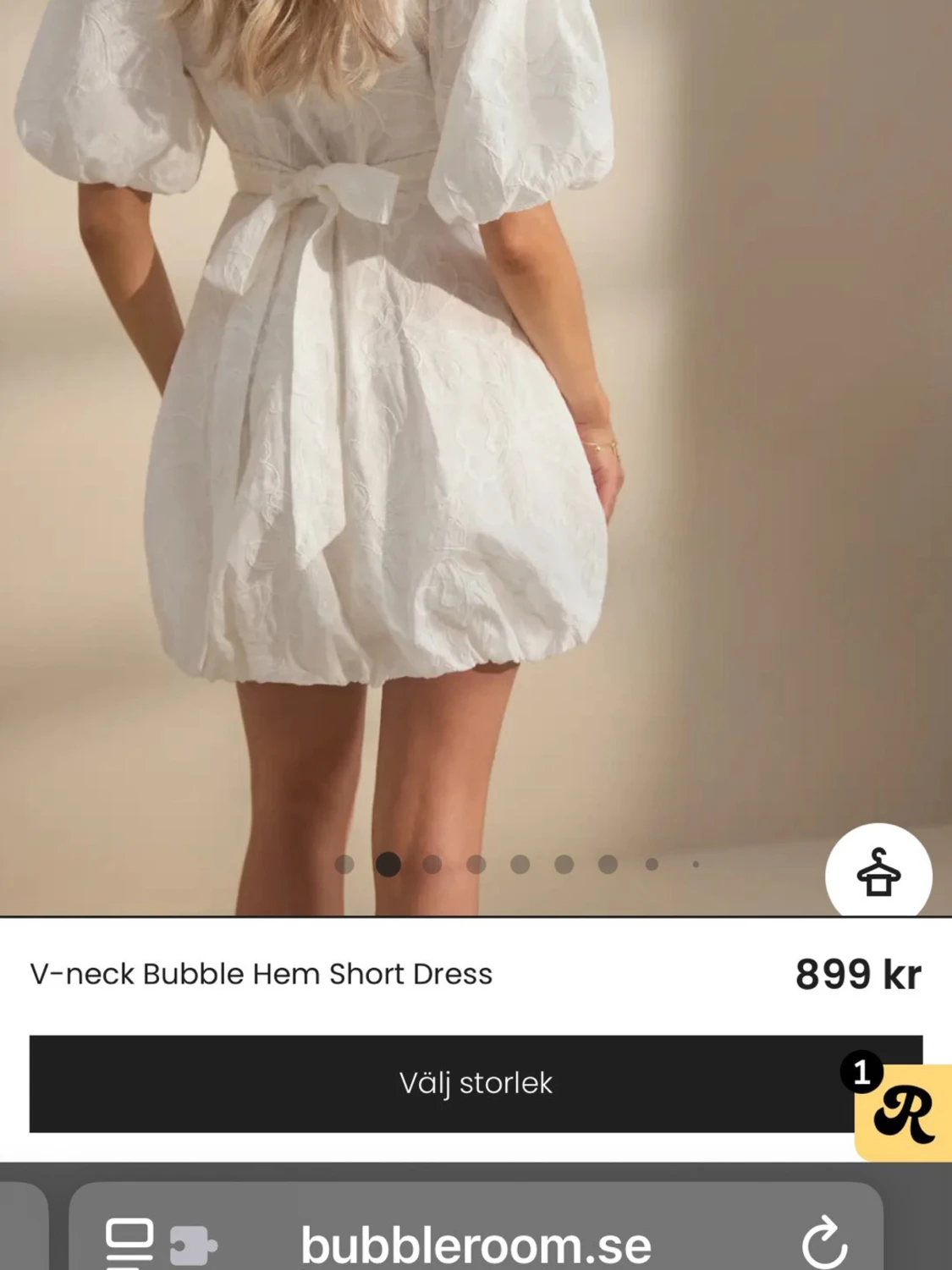This screenshot has height=1270, width=952.
Task: Reload the bubbleroom.se page
Action: click(x=824, y=1243)
